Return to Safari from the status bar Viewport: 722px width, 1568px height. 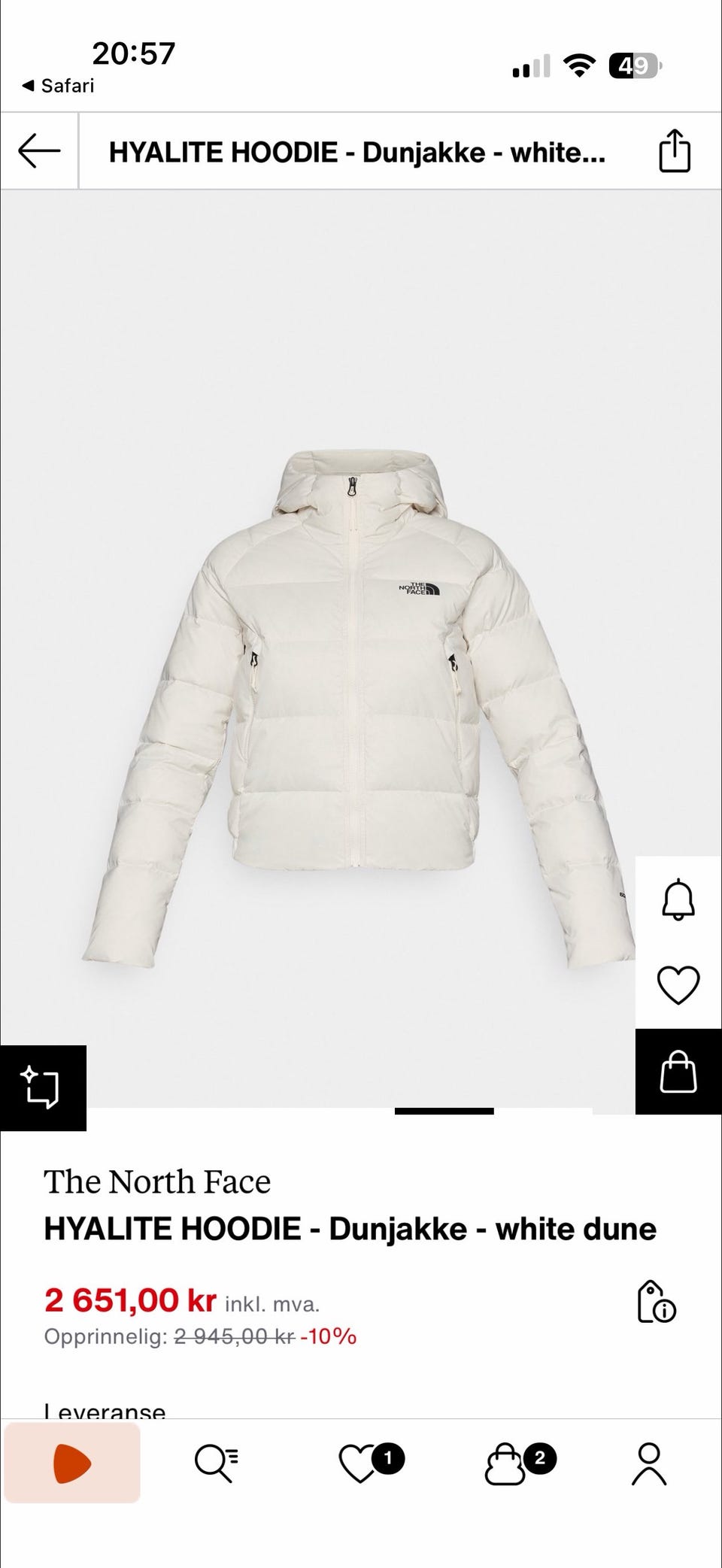click(x=59, y=86)
